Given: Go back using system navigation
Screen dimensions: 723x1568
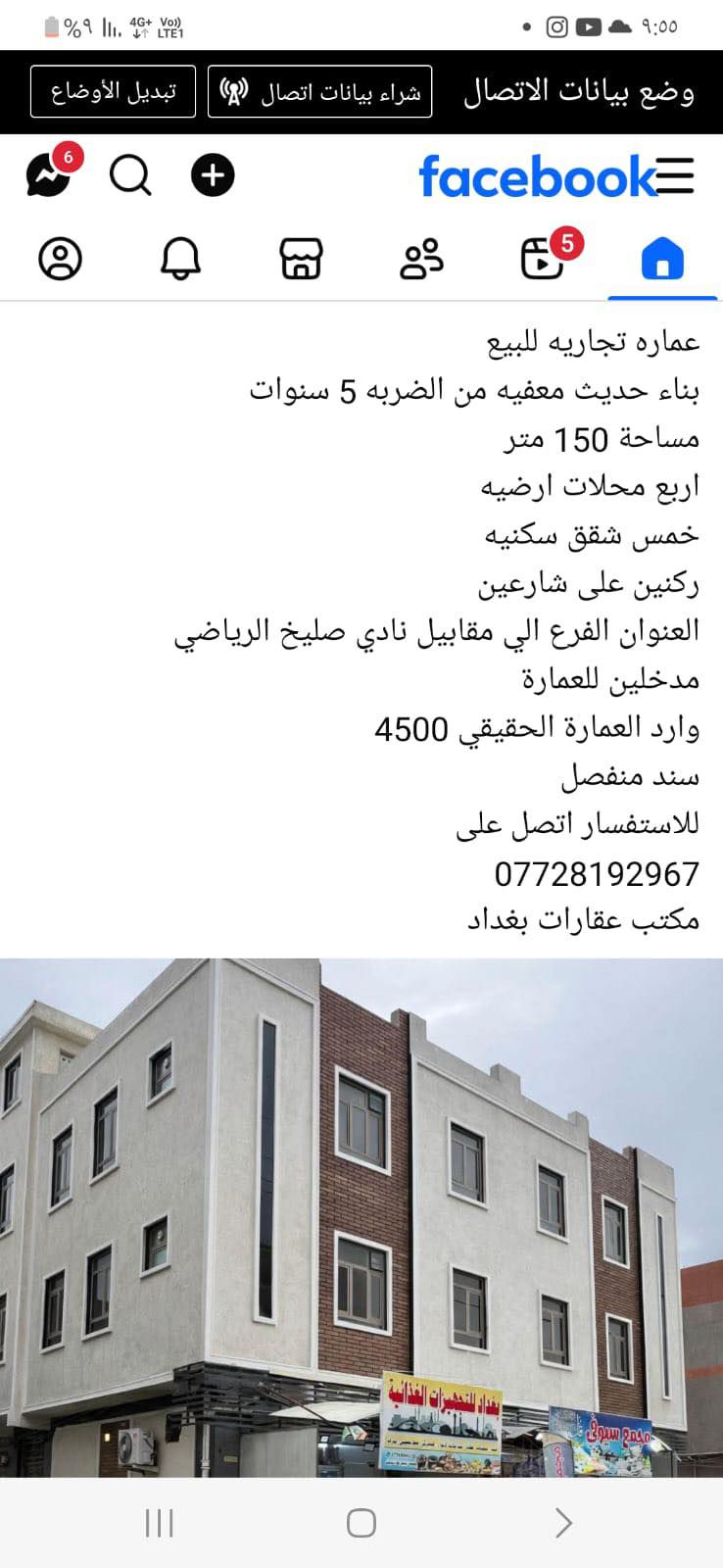Looking at the screenshot, I should click(563, 1523).
